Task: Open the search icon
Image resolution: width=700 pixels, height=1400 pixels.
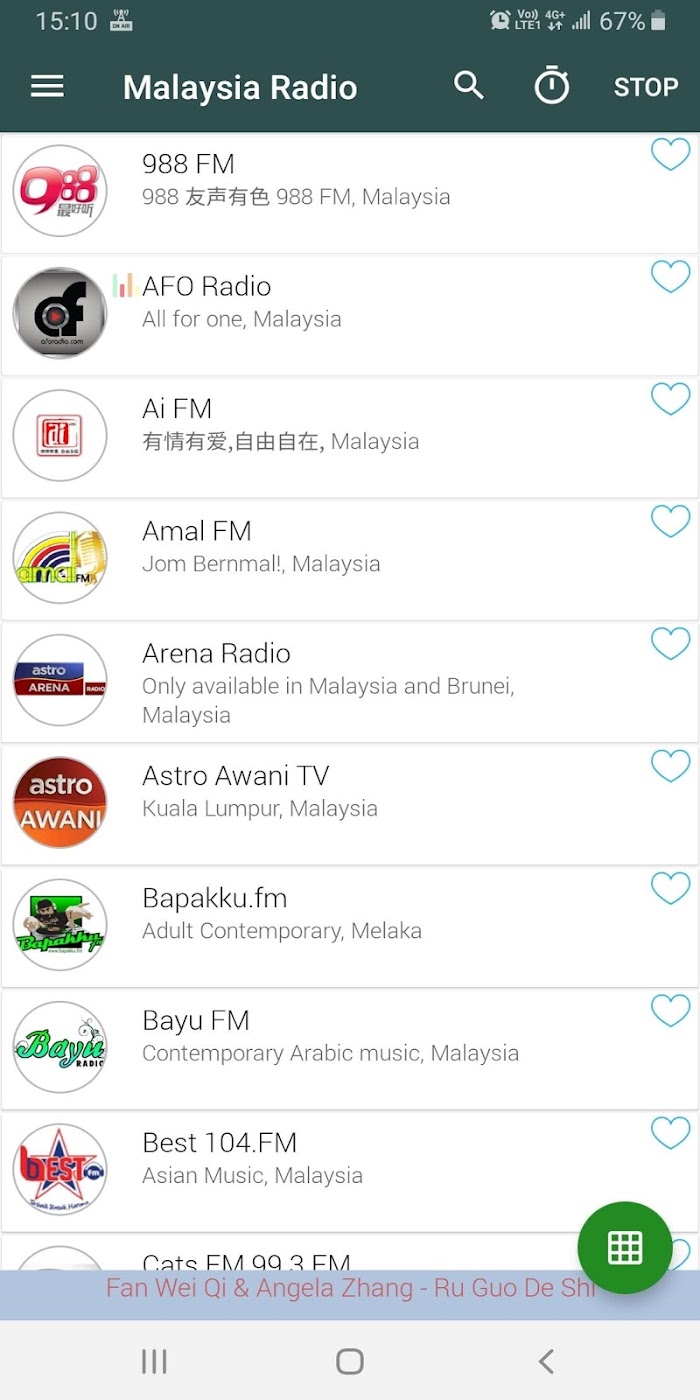Action: [469, 86]
